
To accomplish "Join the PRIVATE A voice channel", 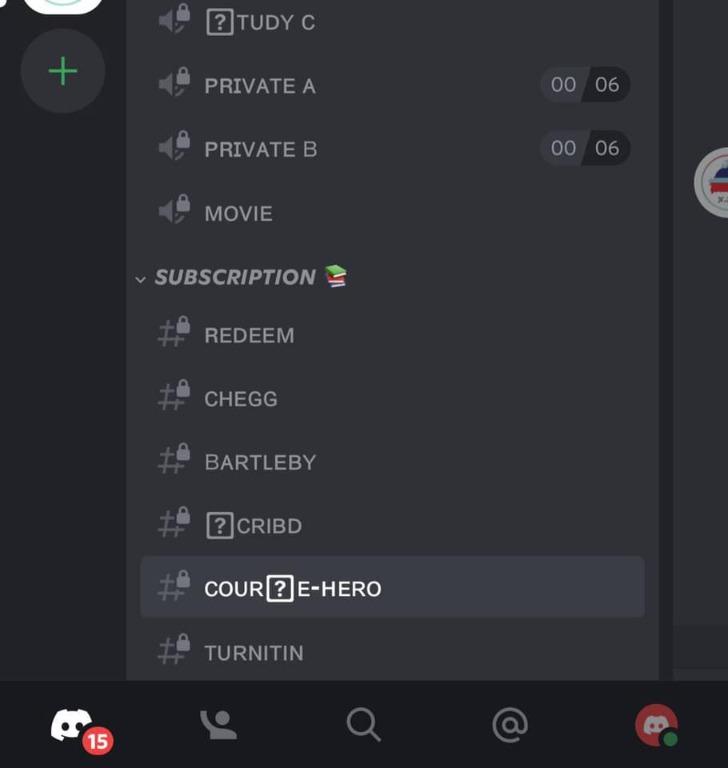I will tap(260, 86).
